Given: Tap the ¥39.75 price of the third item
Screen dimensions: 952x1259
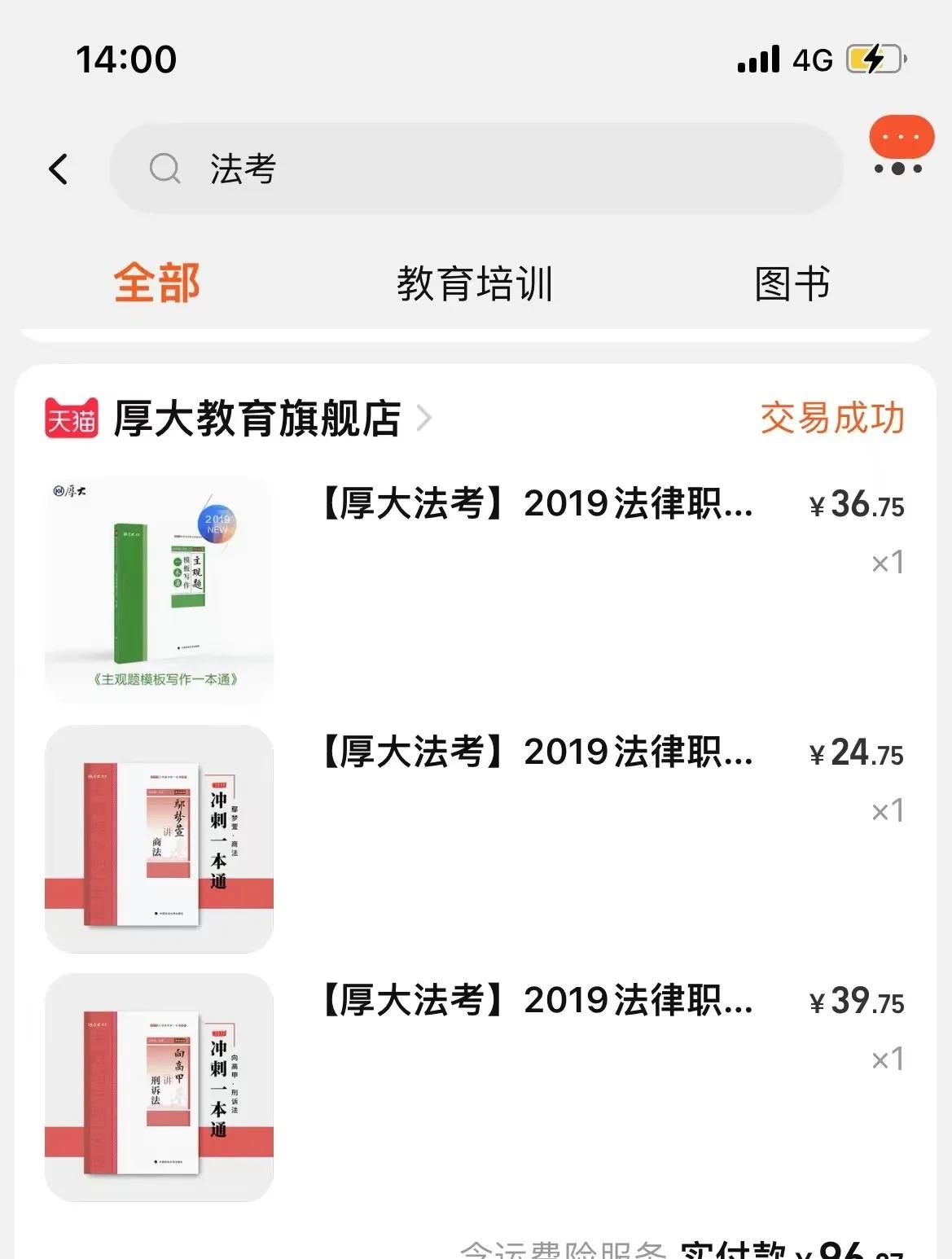Looking at the screenshot, I should click(x=855, y=1003).
